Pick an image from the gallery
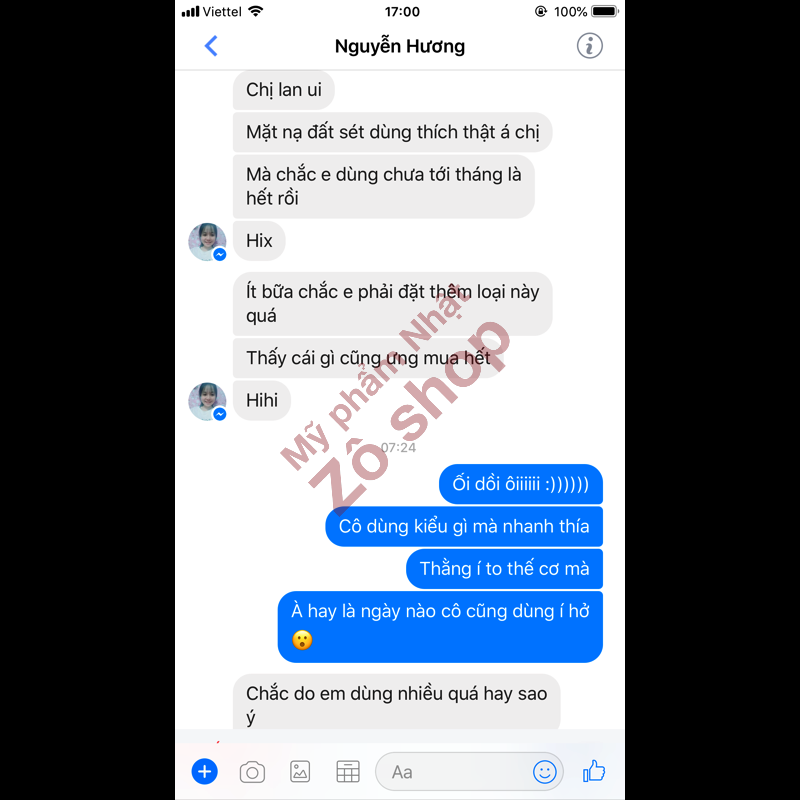Image resolution: width=800 pixels, height=800 pixels. 300,771
